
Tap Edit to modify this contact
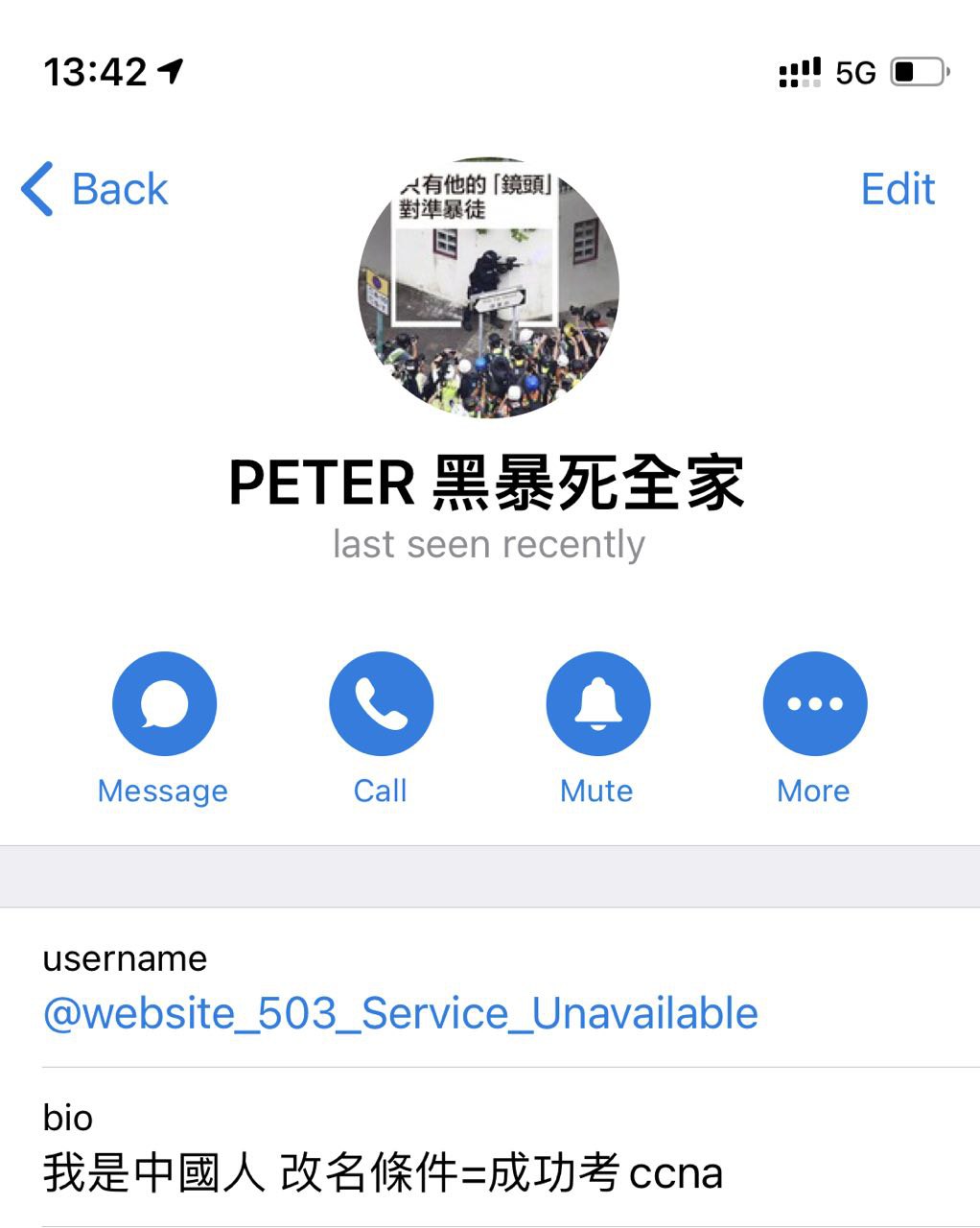click(897, 189)
